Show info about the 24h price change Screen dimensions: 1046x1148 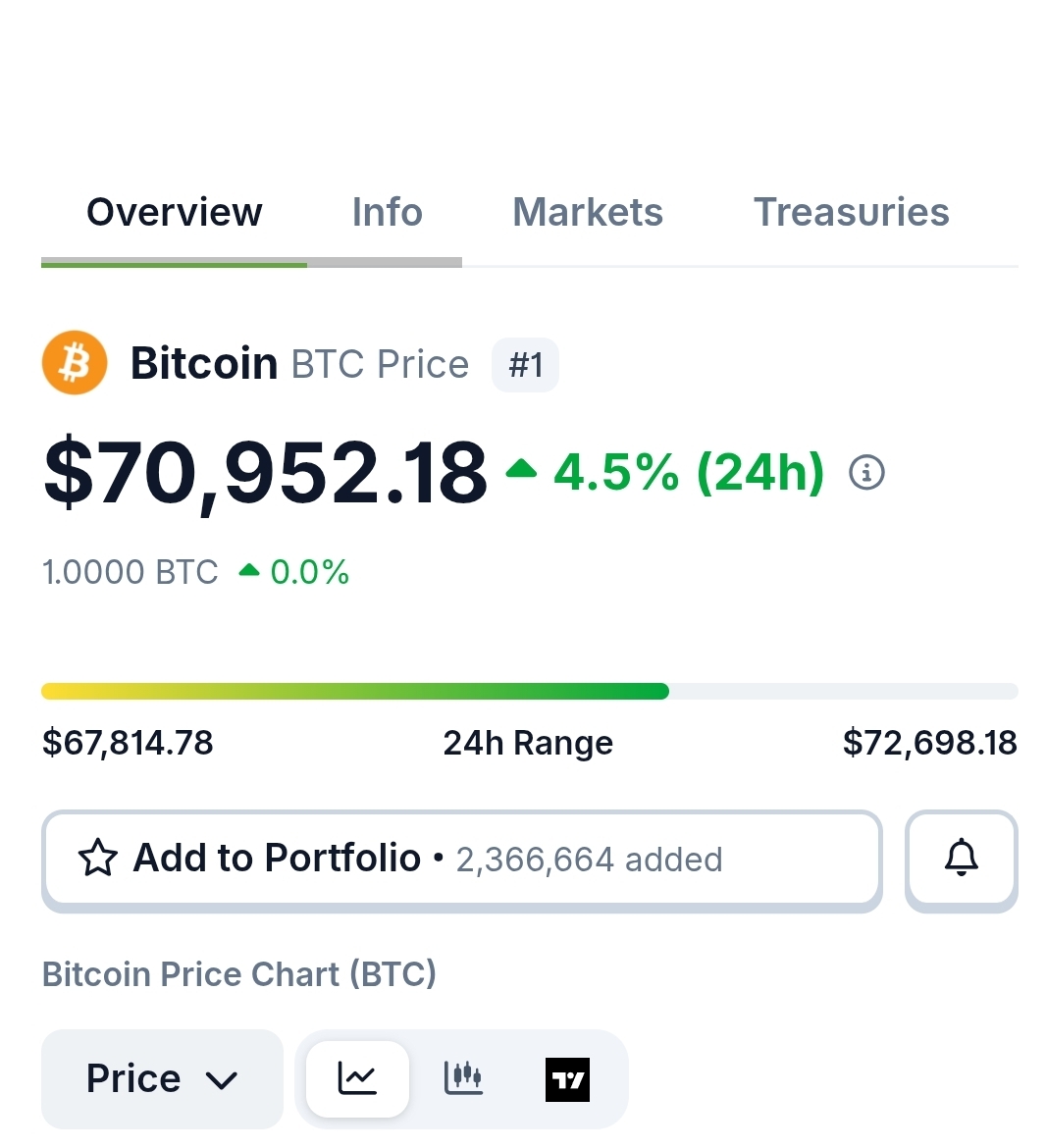[866, 473]
